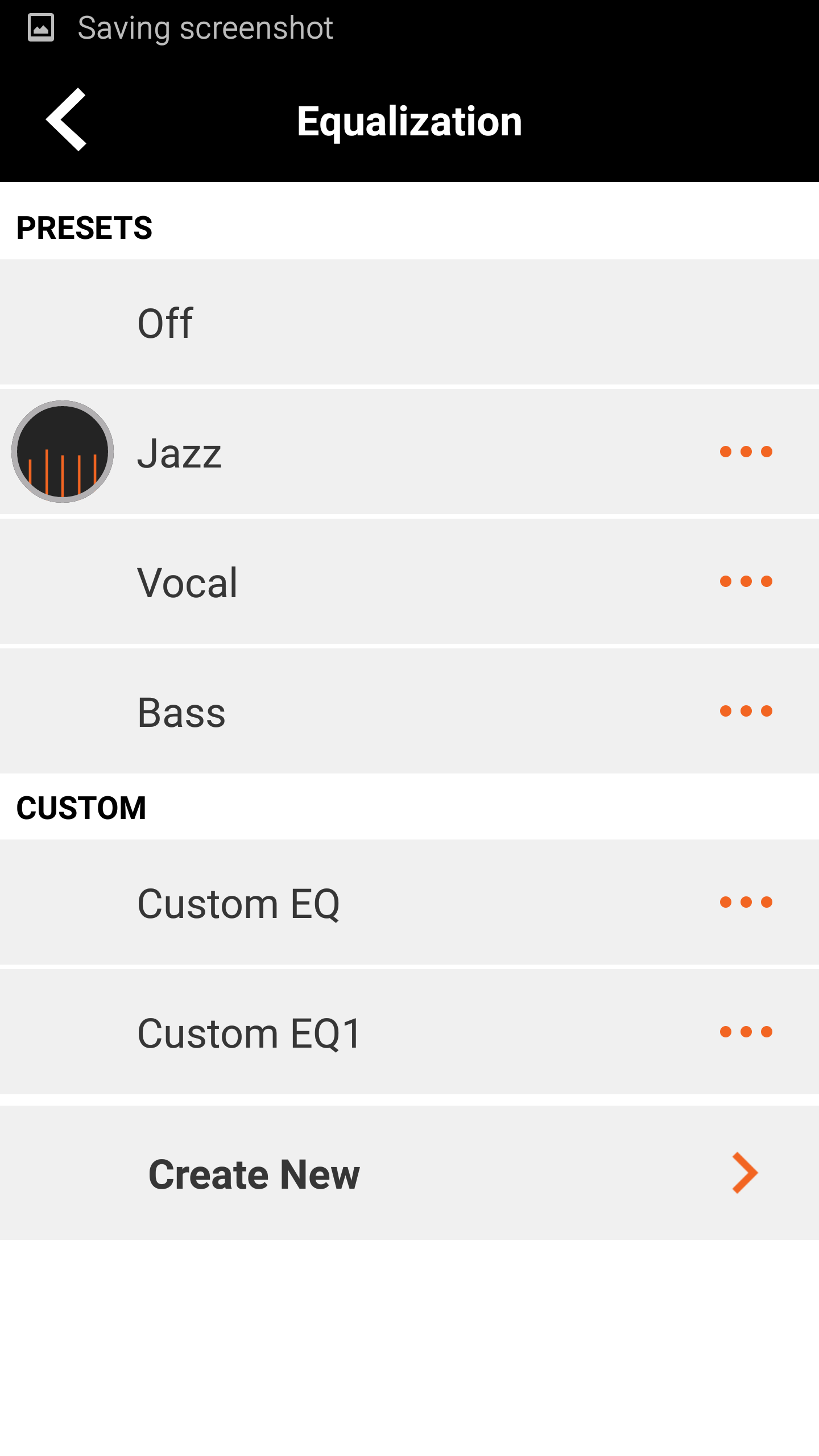Open the three-dot options for Jazz
This screenshot has width=819, height=1456.
[746, 452]
